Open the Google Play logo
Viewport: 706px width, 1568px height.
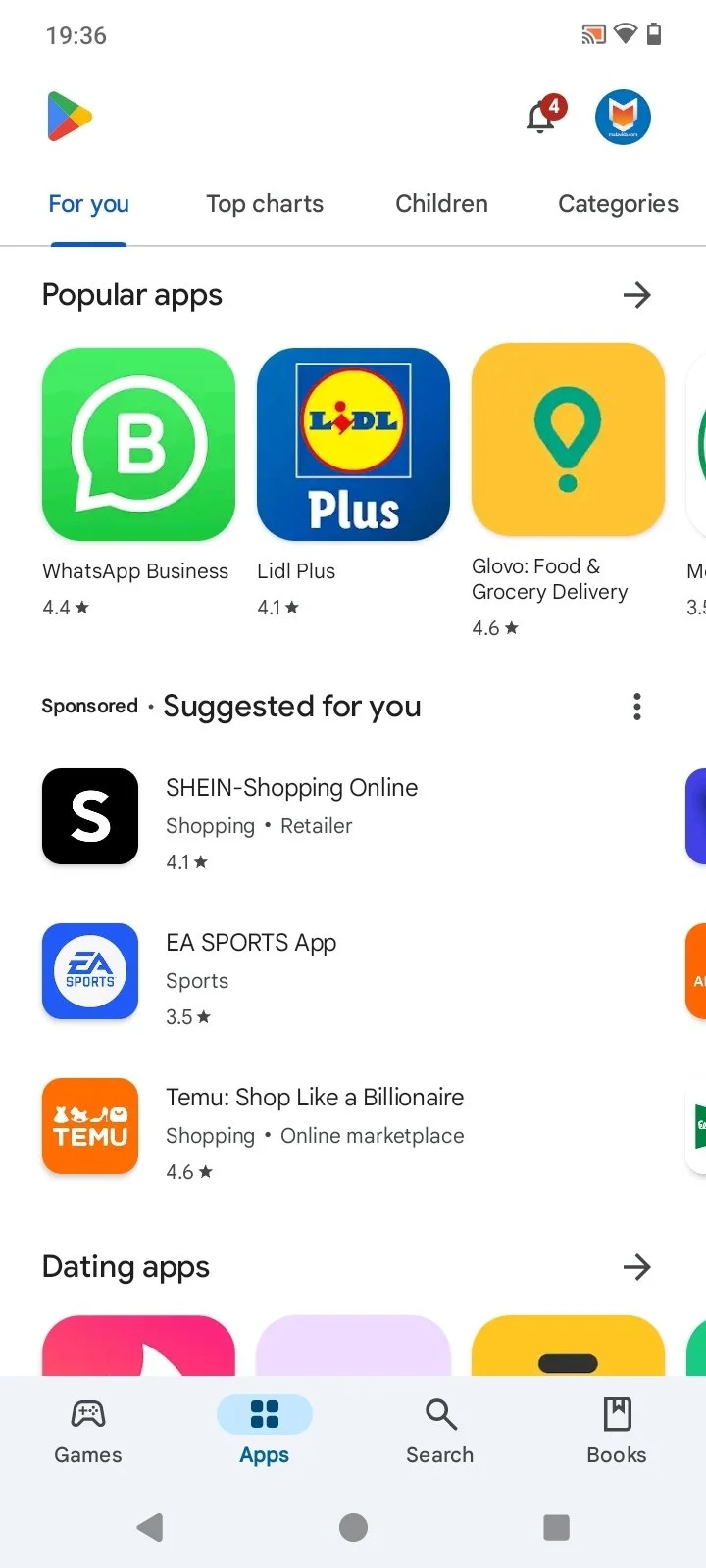69,116
